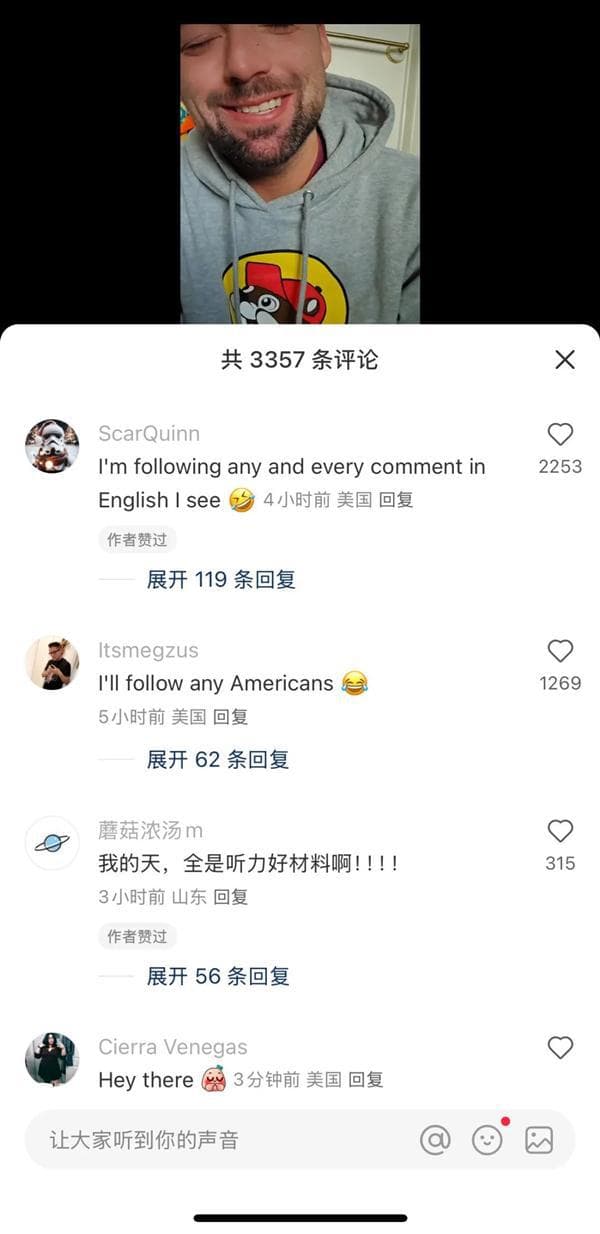Expand 62 replies under Itsmegzus's comment
The image size is (600, 1234).
click(217, 759)
